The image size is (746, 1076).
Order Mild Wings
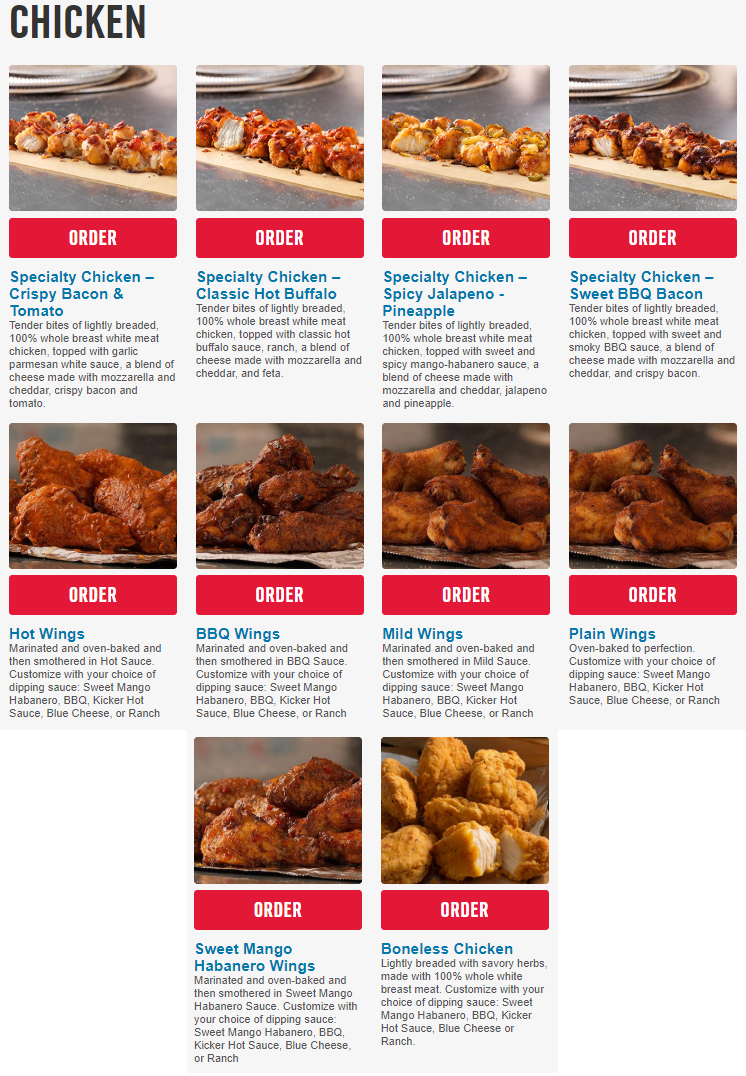point(466,595)
